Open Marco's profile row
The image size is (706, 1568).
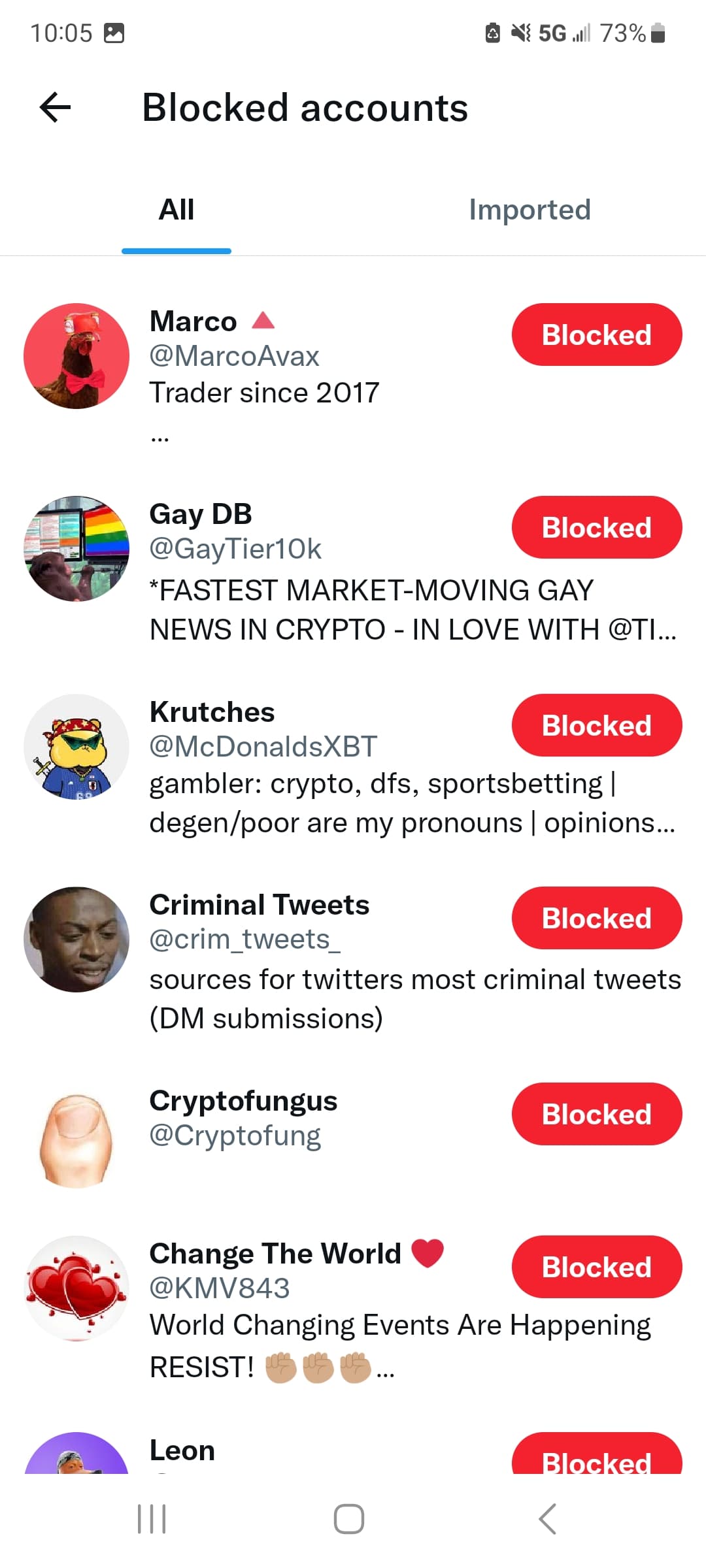point(353,376)
